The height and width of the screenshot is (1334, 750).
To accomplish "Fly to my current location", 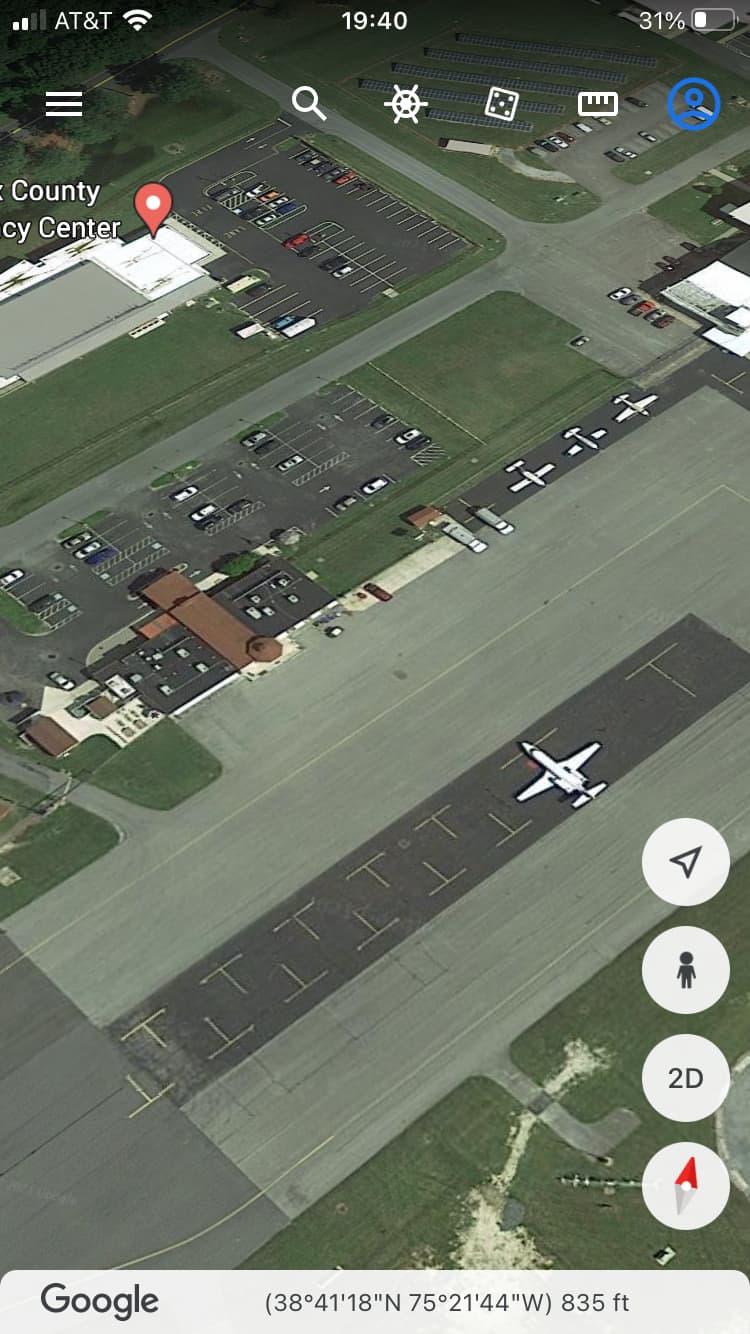I will point(686,862).
